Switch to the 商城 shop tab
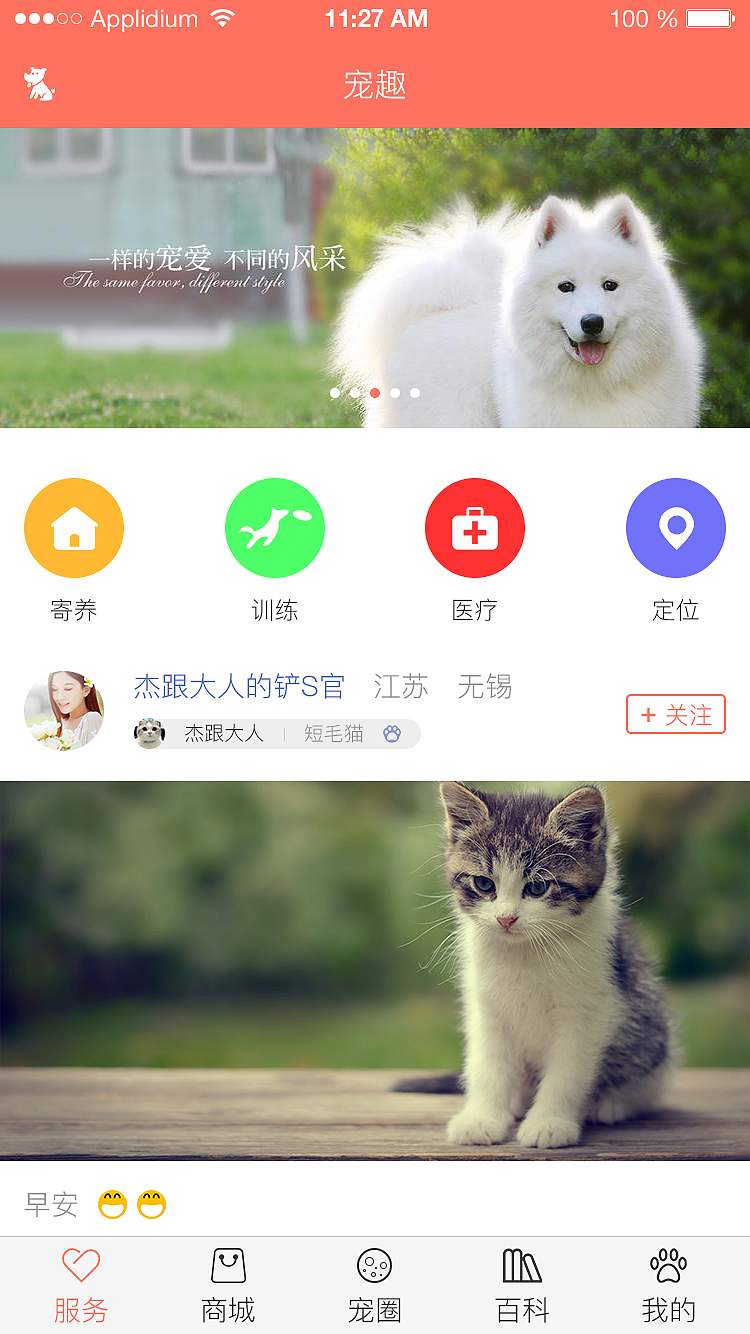This screenshot has height=1334, width=750. pyautogui.click(x=228, y=1286)
